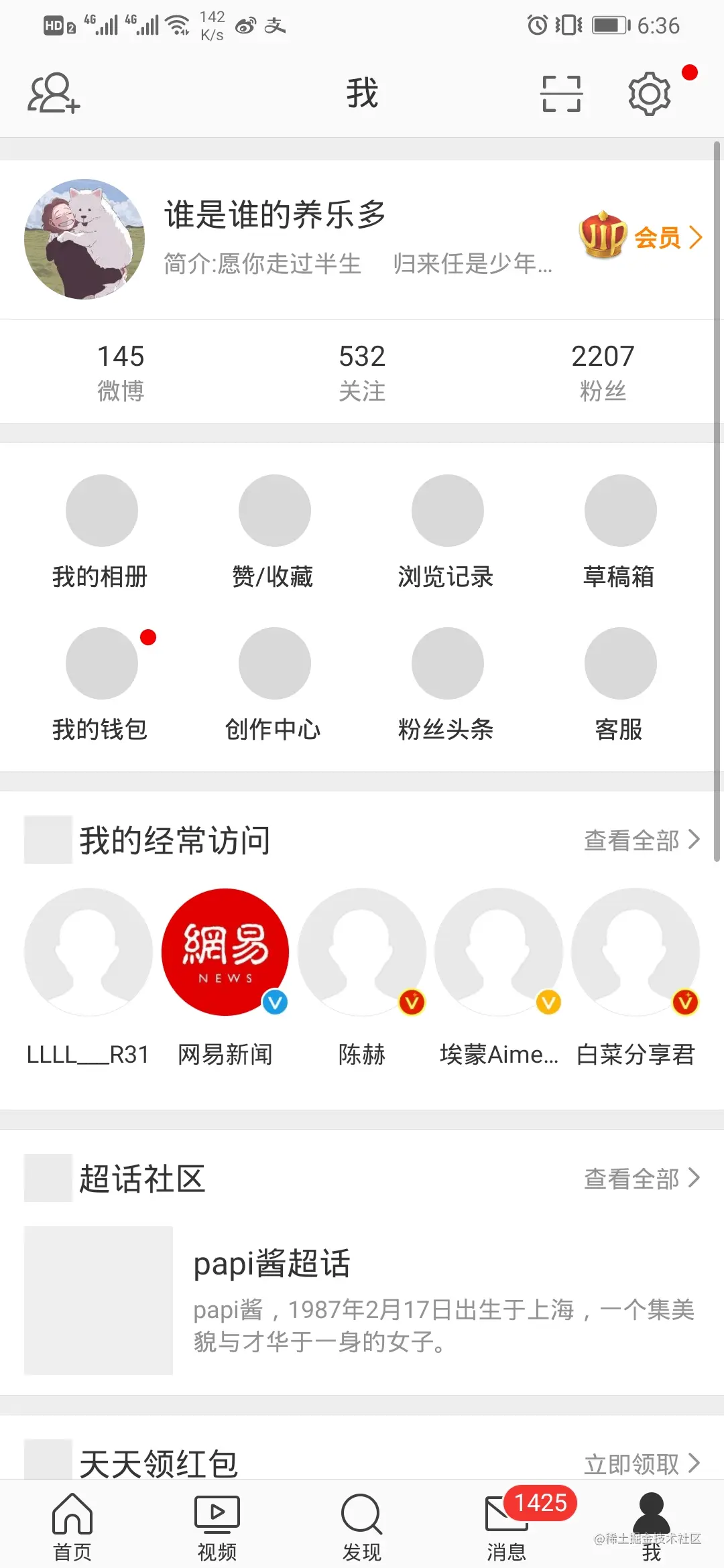Expand 查看全部 for super topics
This screenshot has height=1568, width=724.
(x=640, y=1178)
